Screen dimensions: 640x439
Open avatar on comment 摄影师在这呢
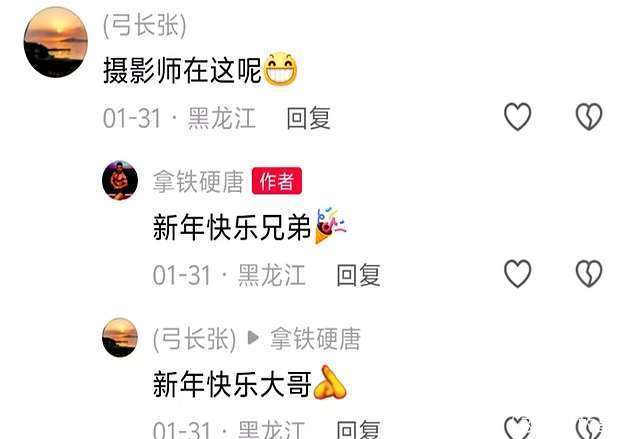(x=56, y=42)
